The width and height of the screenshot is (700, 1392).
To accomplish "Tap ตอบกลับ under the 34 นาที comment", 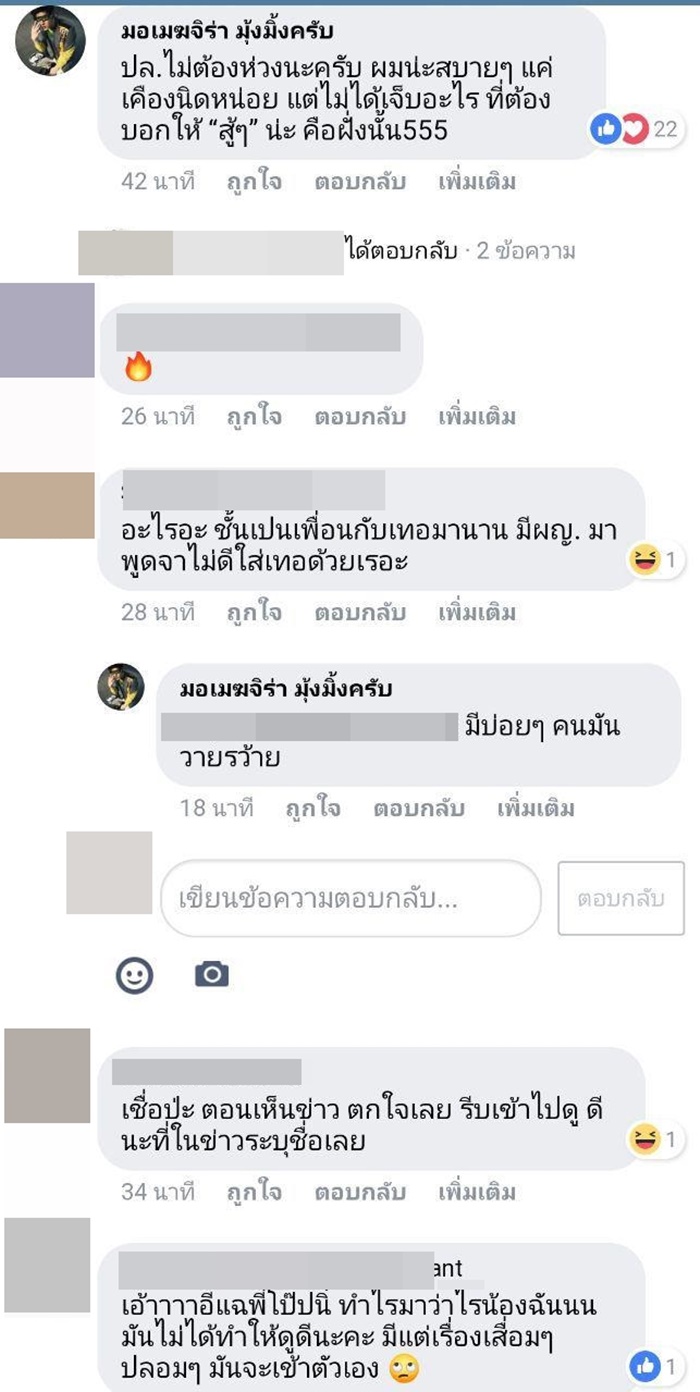I will pos(360,1192).
